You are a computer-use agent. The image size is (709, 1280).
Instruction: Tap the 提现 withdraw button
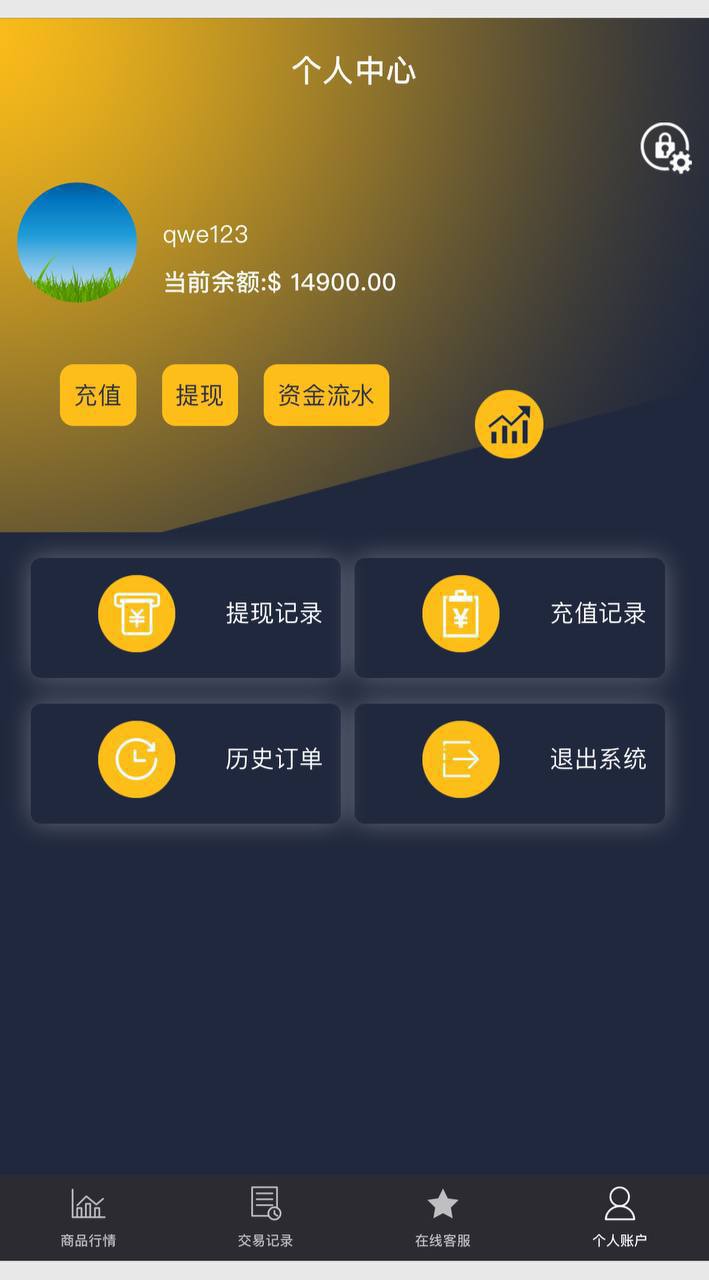[200, 395]
